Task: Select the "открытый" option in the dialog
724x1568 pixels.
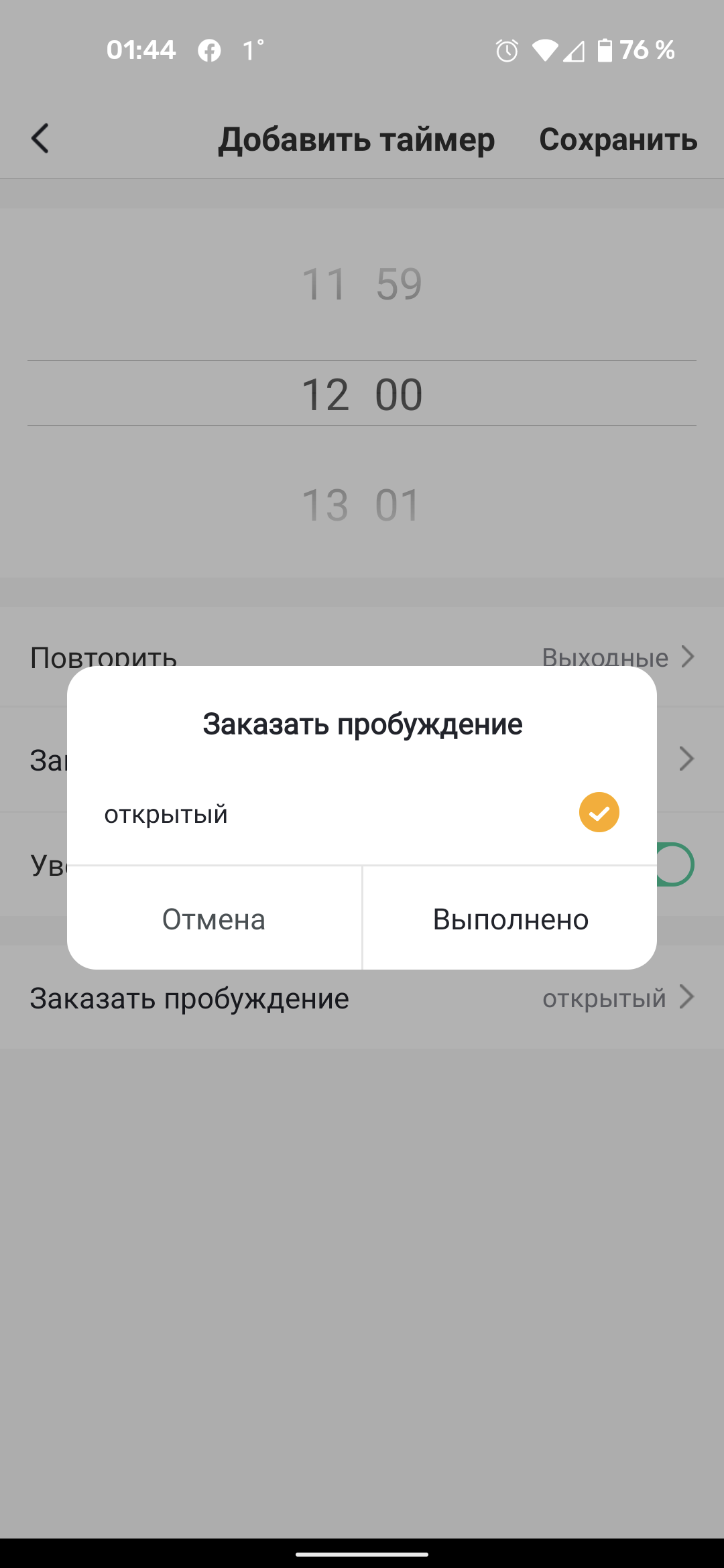Action: click(x=362, y=813)
